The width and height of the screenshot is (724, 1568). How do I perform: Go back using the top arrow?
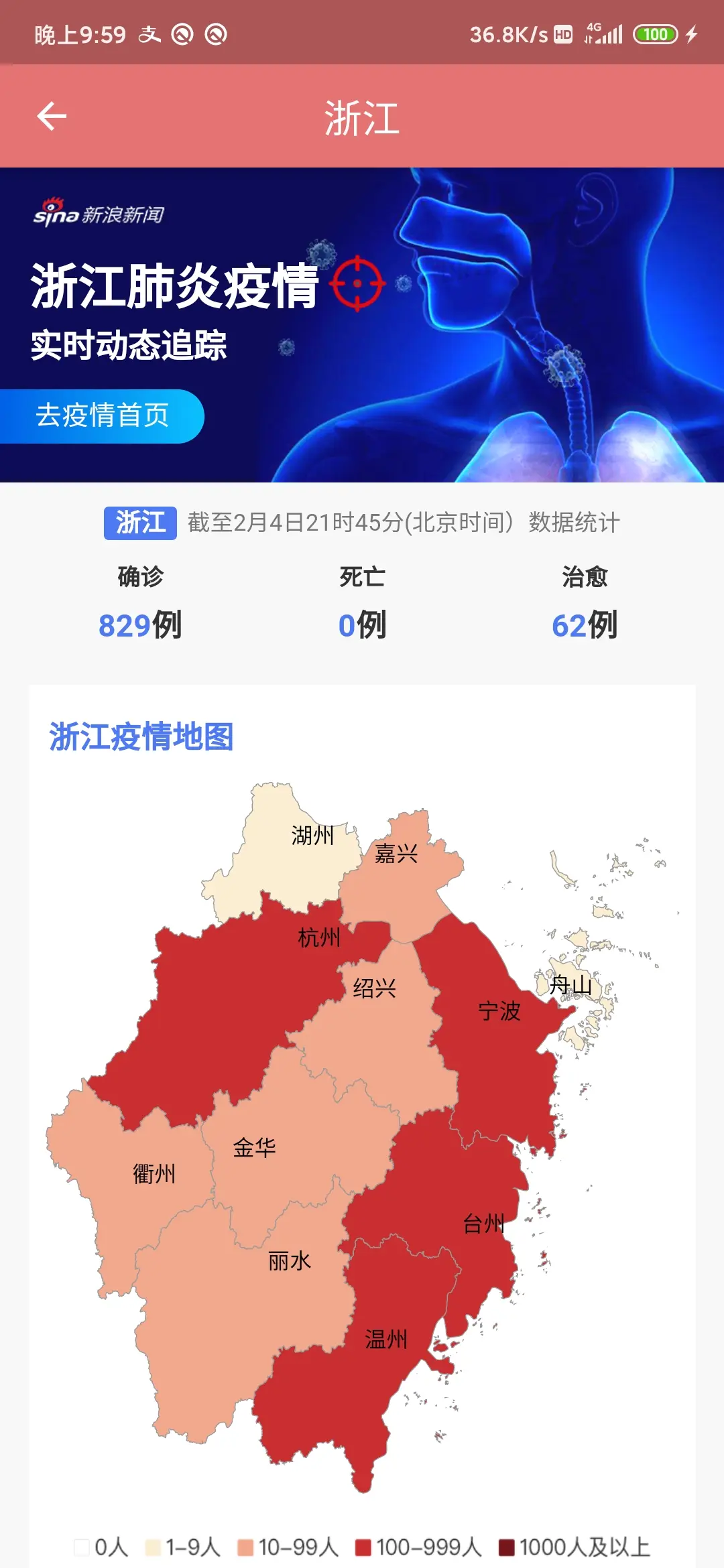coord(52,117)
